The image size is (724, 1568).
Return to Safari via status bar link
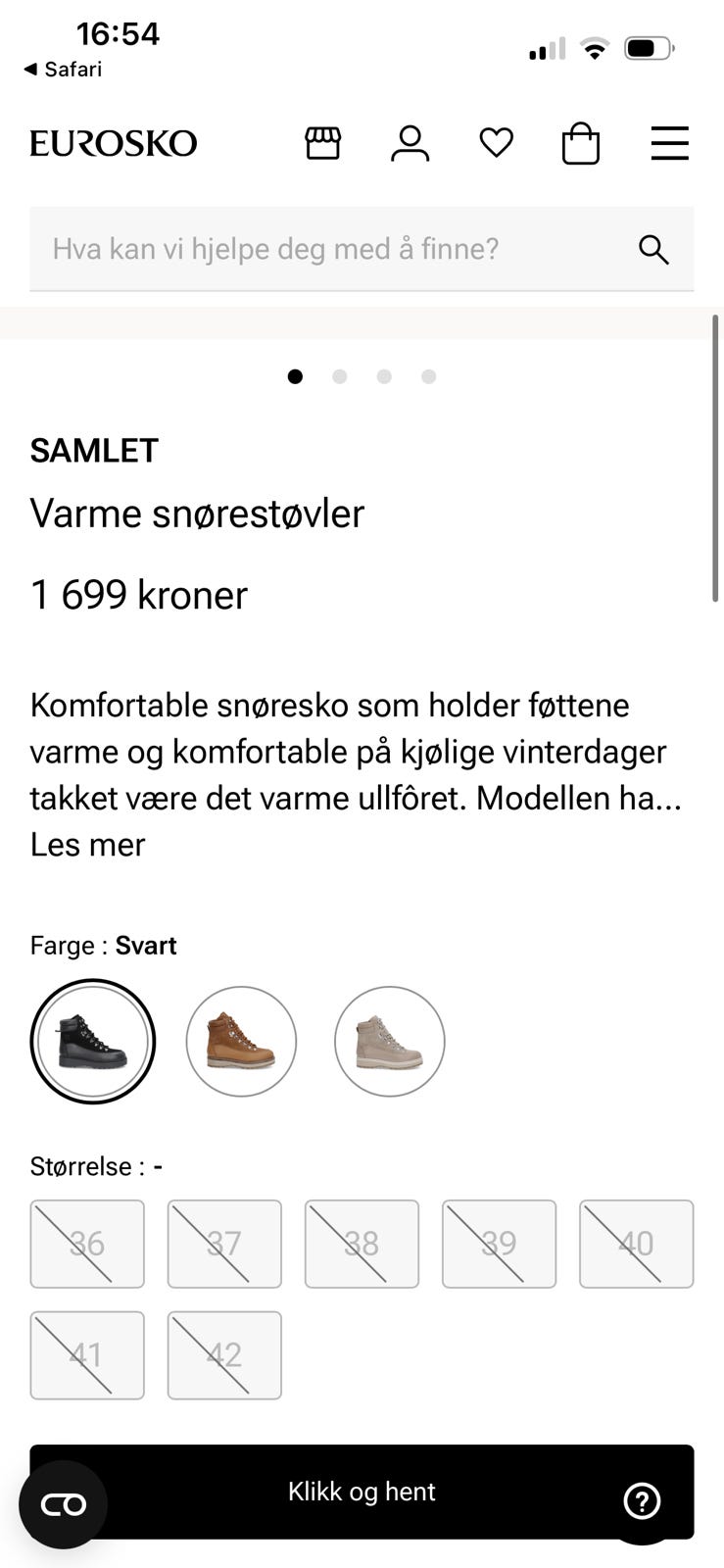click(61, 69)
